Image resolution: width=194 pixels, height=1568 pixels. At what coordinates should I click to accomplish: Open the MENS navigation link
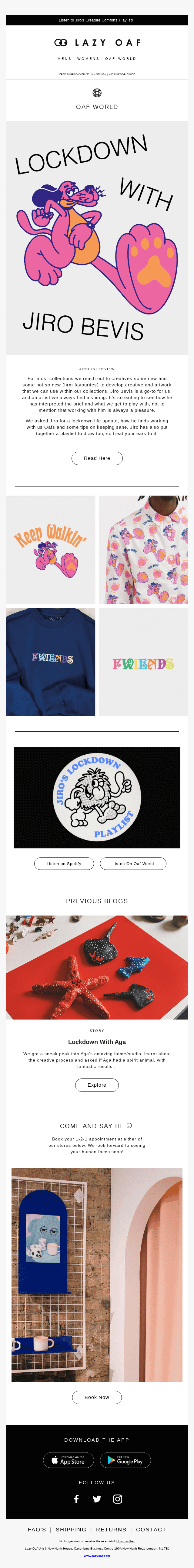[x=64, y=59]
